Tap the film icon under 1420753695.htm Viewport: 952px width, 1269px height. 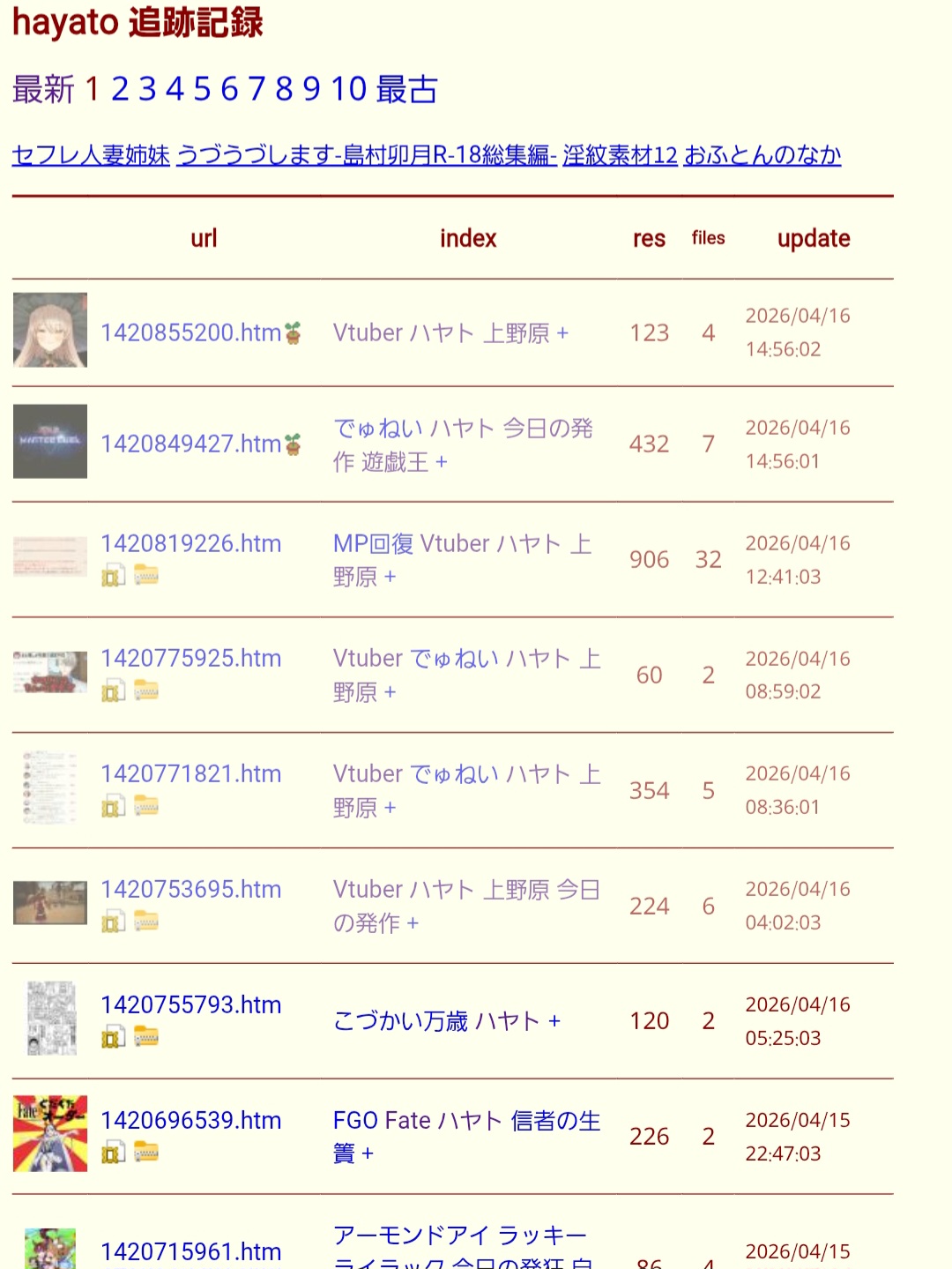point(113,923)
